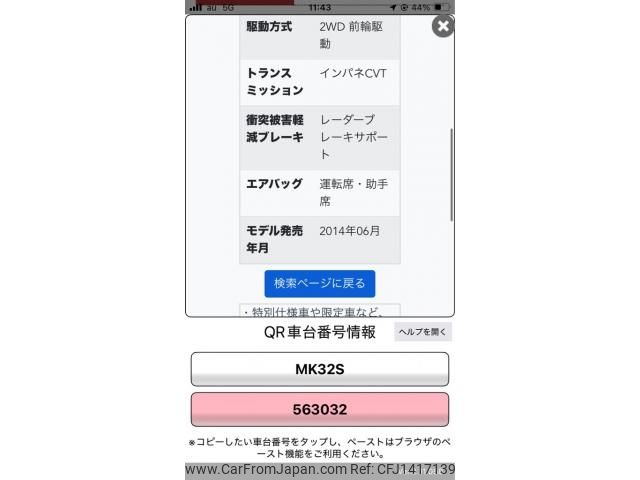Open help with ヘルプを開く

click(423, 332)
